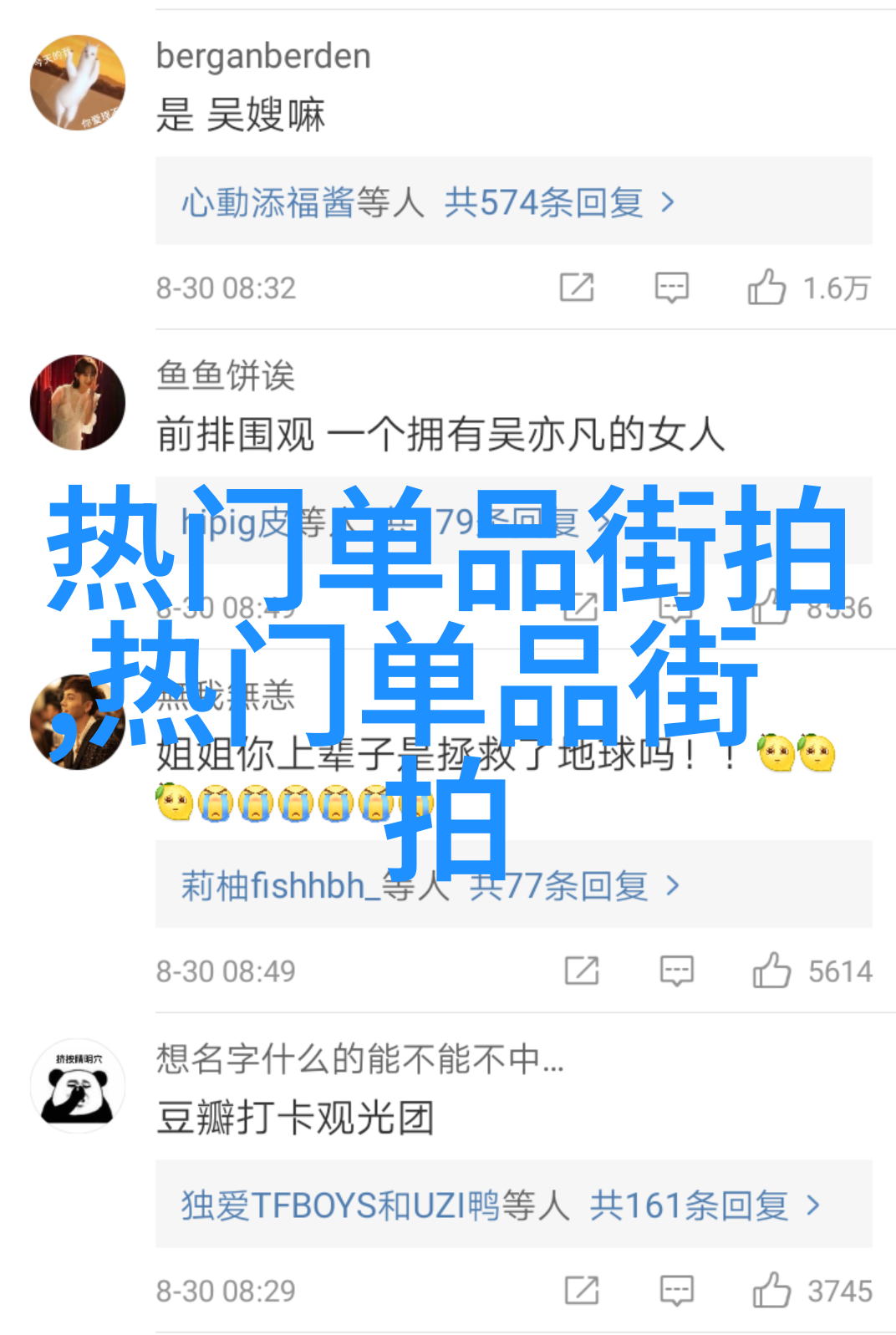
Task: Open 鱼鱼饼诶's profile avatar
Action: click(x=78, y=402)
